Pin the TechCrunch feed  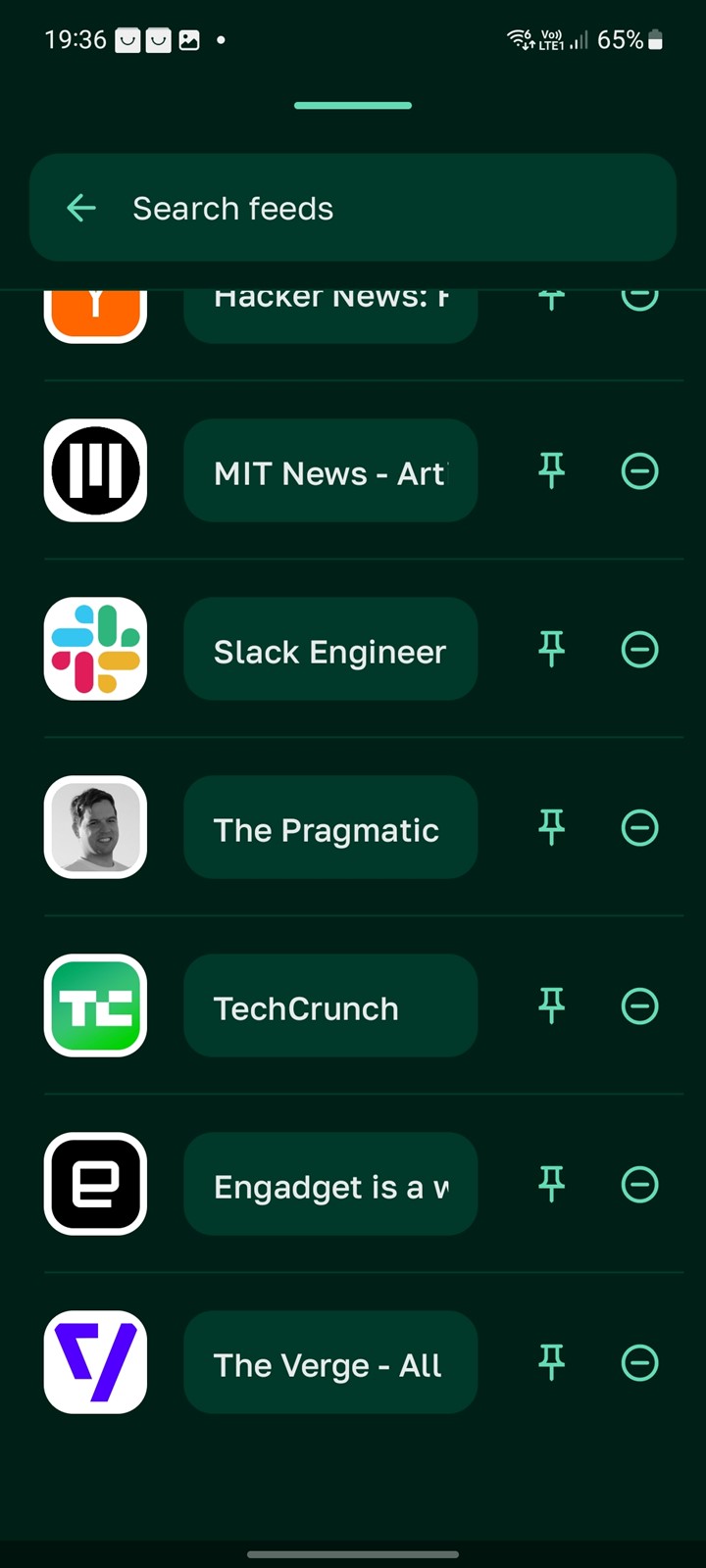click(x=552, y=1005)
